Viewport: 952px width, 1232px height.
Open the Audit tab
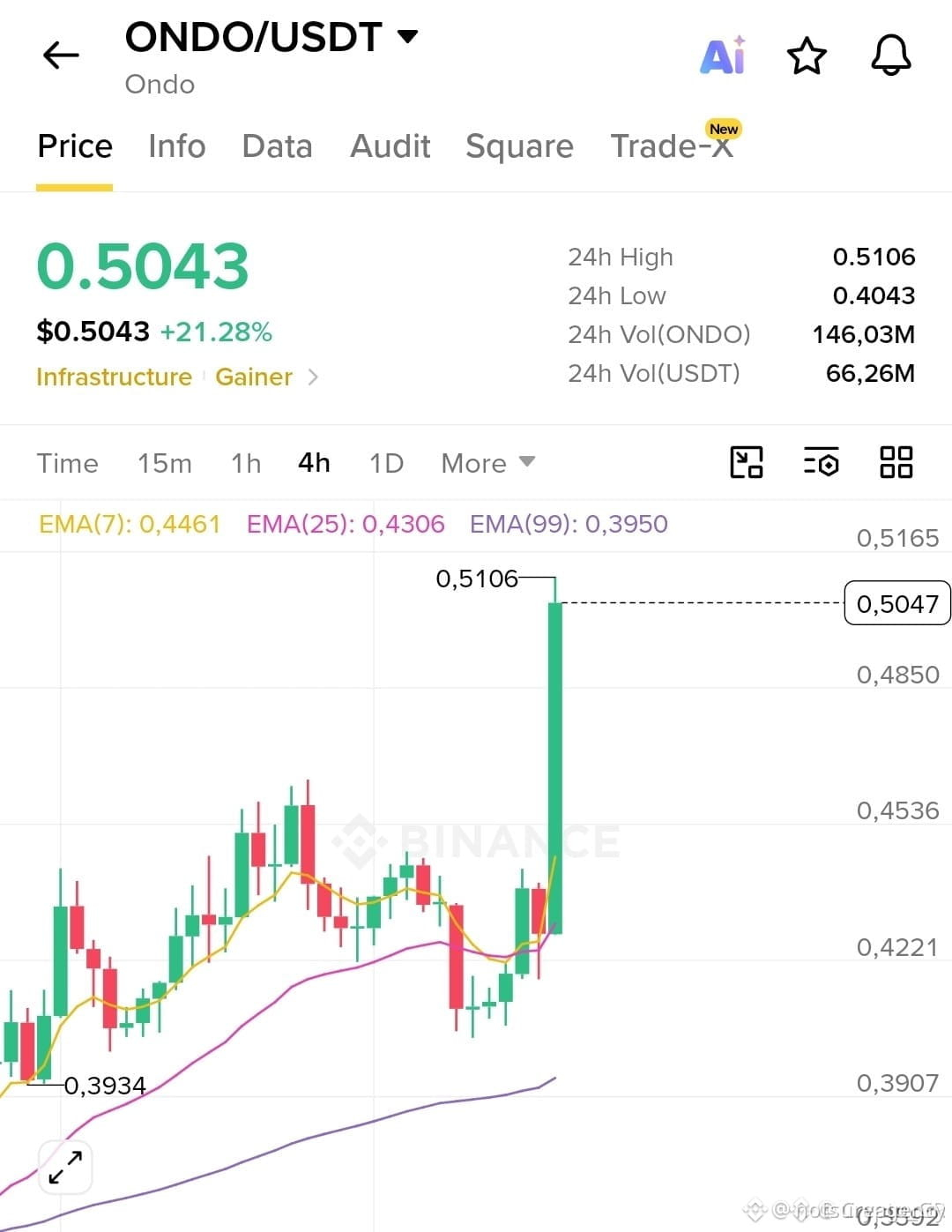click(390, 146)
